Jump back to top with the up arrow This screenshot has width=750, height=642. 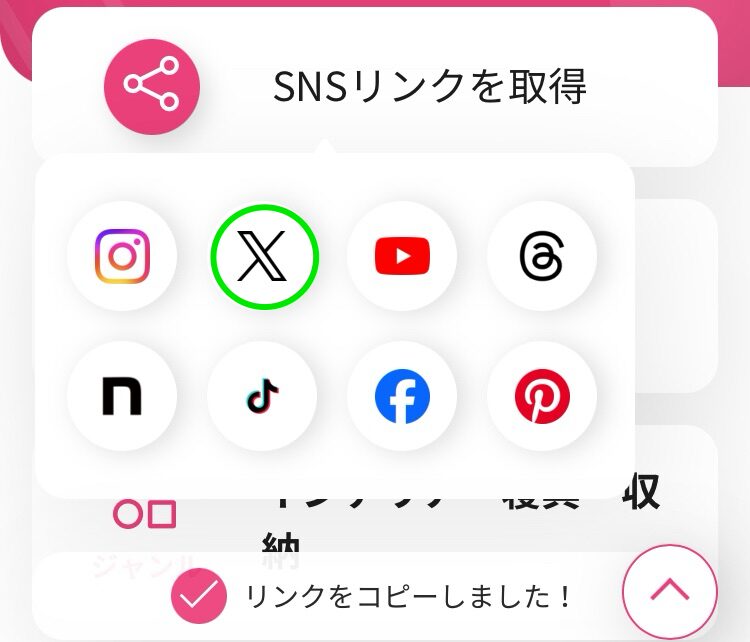[x=669, y=591]
